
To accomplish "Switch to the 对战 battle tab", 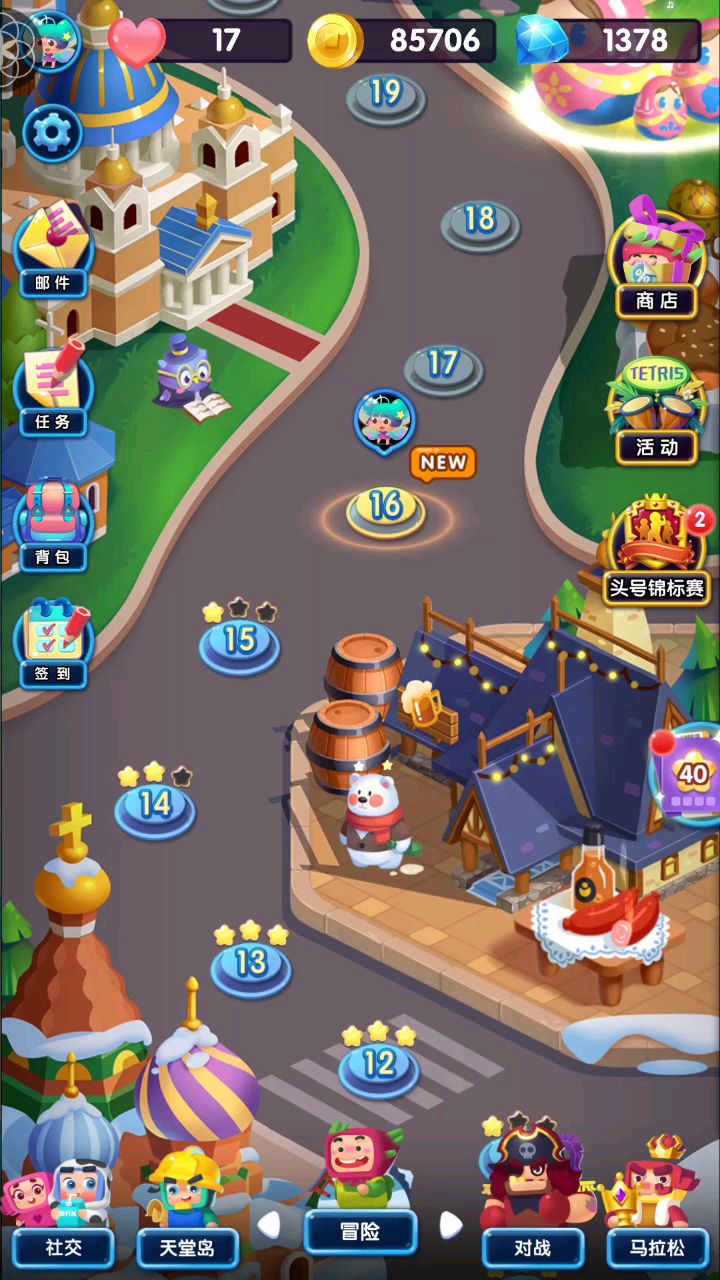I will coord(533,1246).
